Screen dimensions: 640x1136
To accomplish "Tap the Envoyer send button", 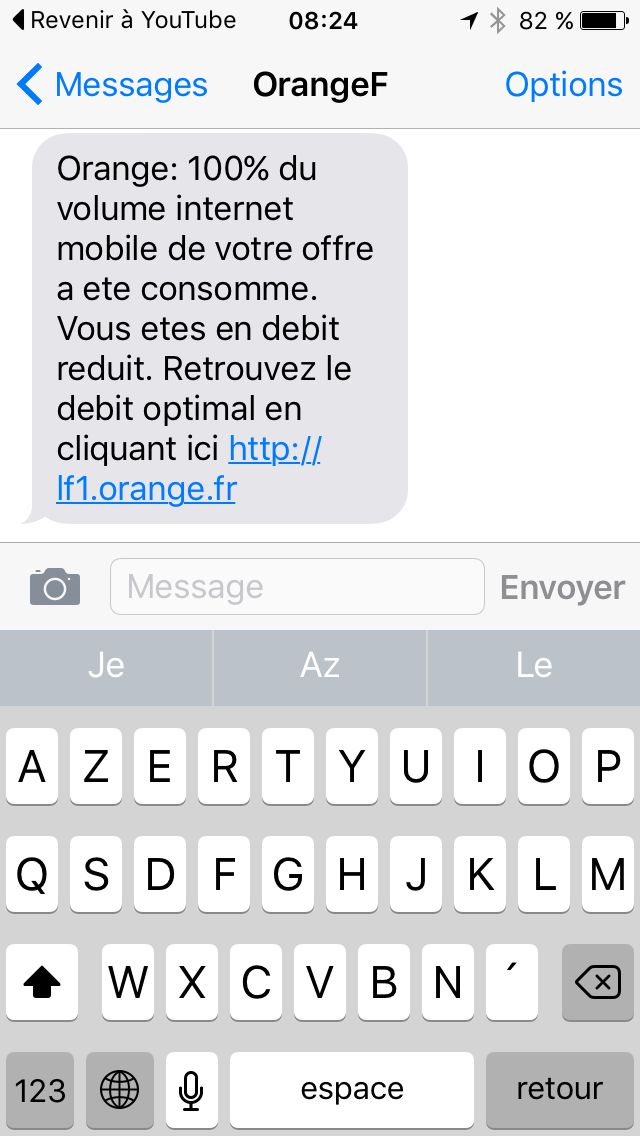I will point(562,588).
